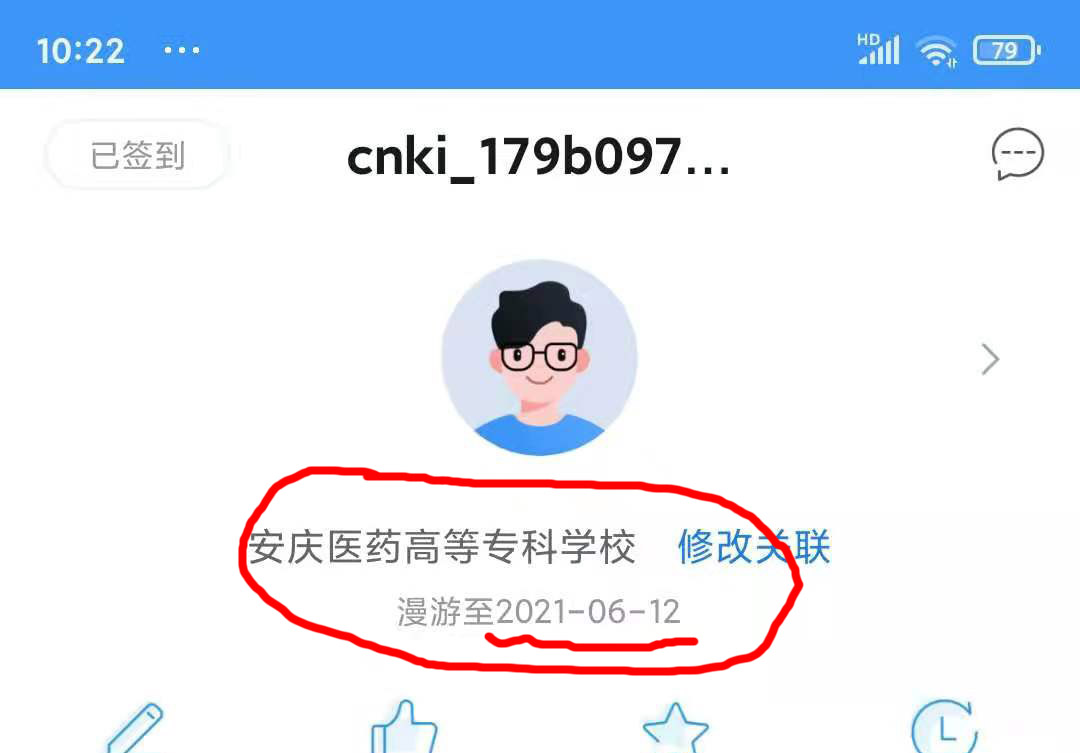
Task: Open the pencil edit icon
Action: pyautogui.click(x=135, y=730)
